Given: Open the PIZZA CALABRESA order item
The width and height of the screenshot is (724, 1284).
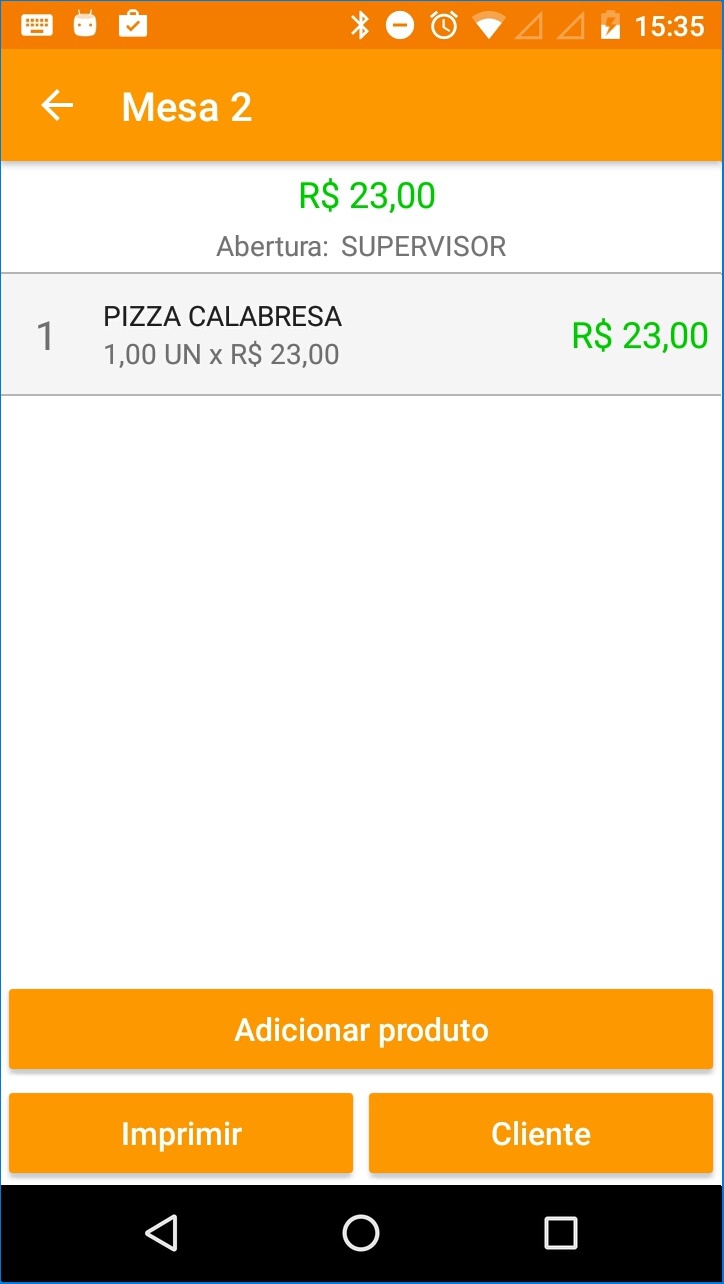Looking at the screenshot, I should click(360, 335).
